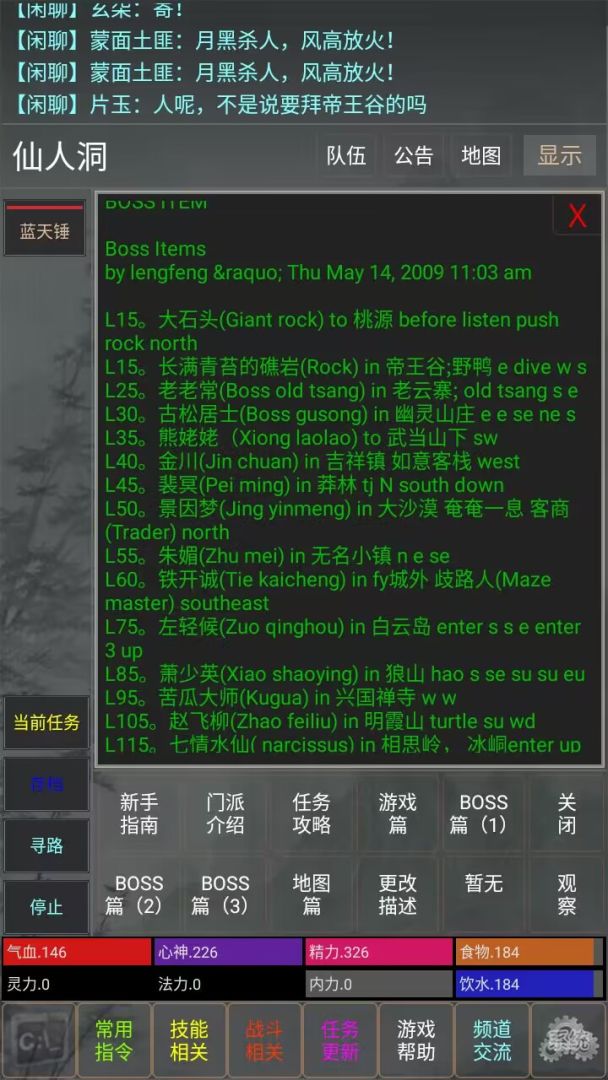Tap 更改描述 to change description

tap(397, 895)
